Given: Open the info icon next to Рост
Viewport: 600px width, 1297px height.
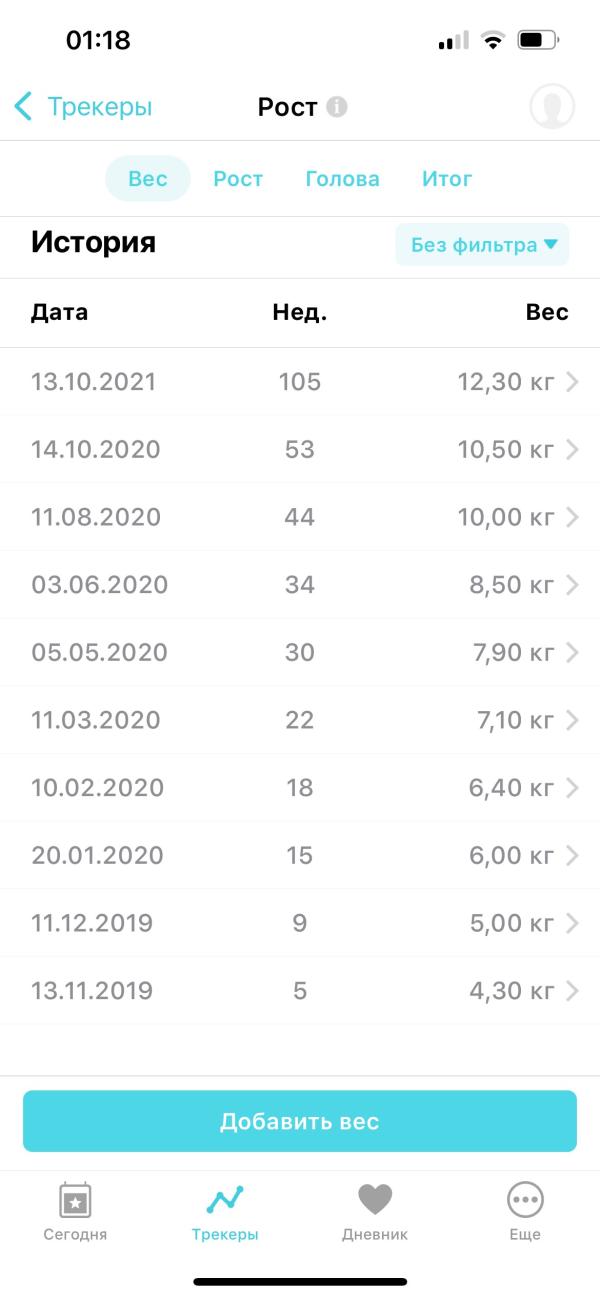Looking at the screenshot, I should (337, 107).
